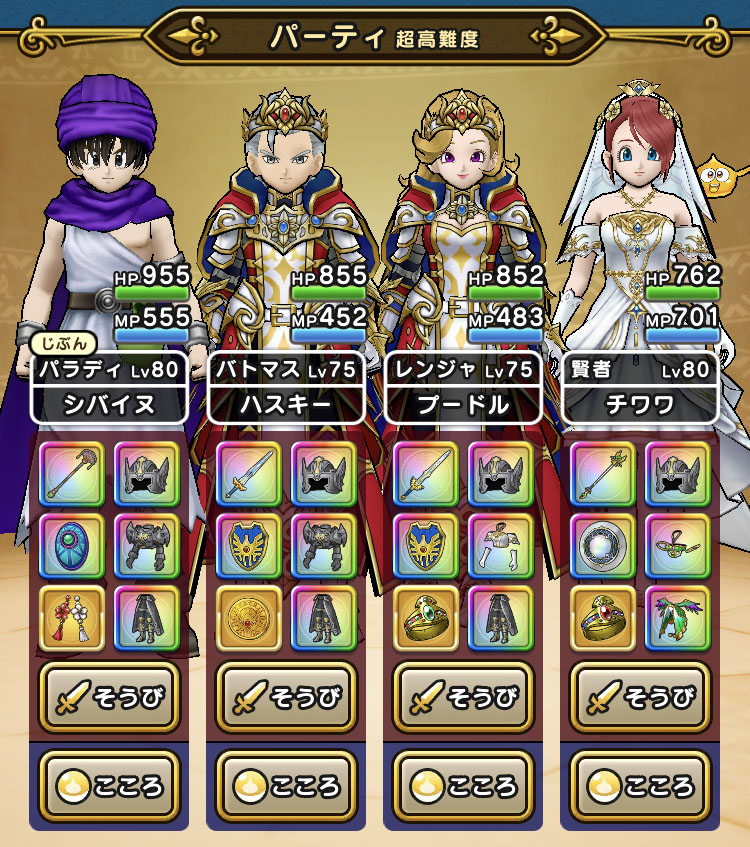View ハスキー's gold medallion accessory
750x847 pixels.
249,619
